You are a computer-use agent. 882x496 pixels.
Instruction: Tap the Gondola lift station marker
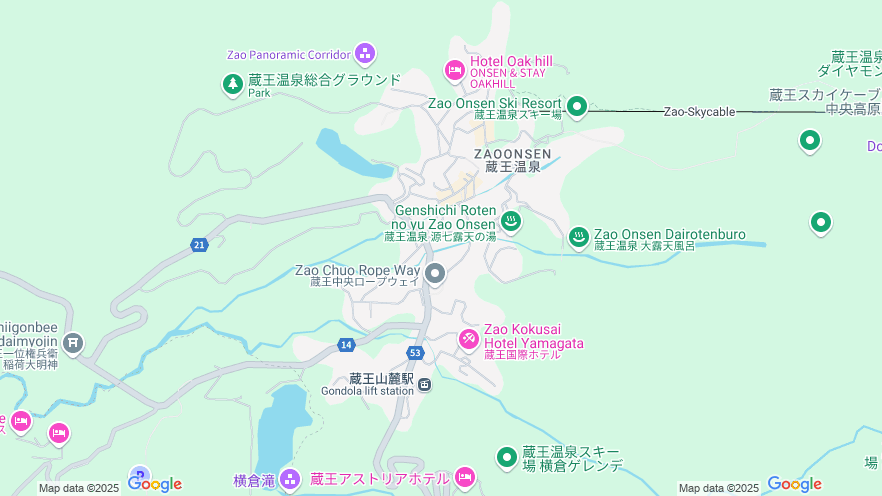424,385
